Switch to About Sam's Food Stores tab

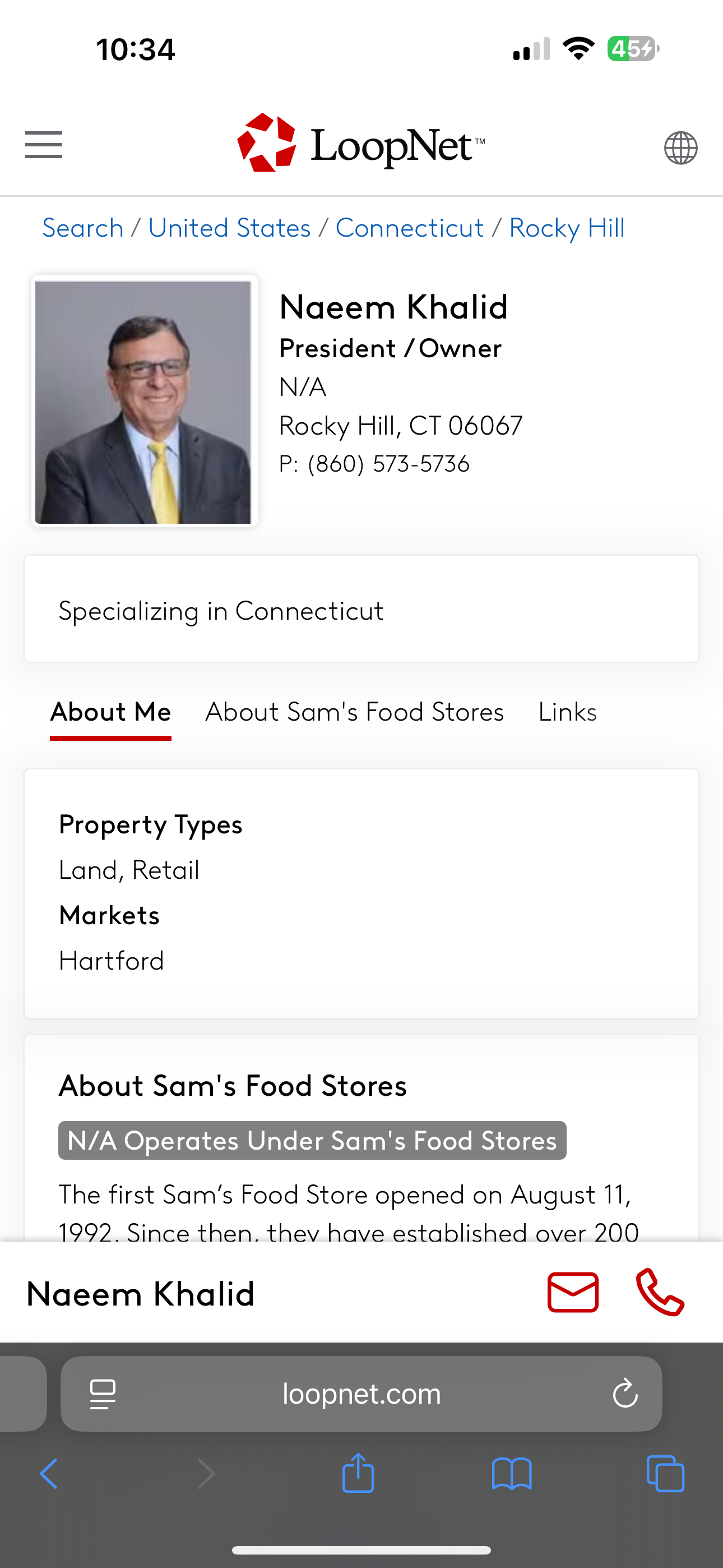coord(355,712)
